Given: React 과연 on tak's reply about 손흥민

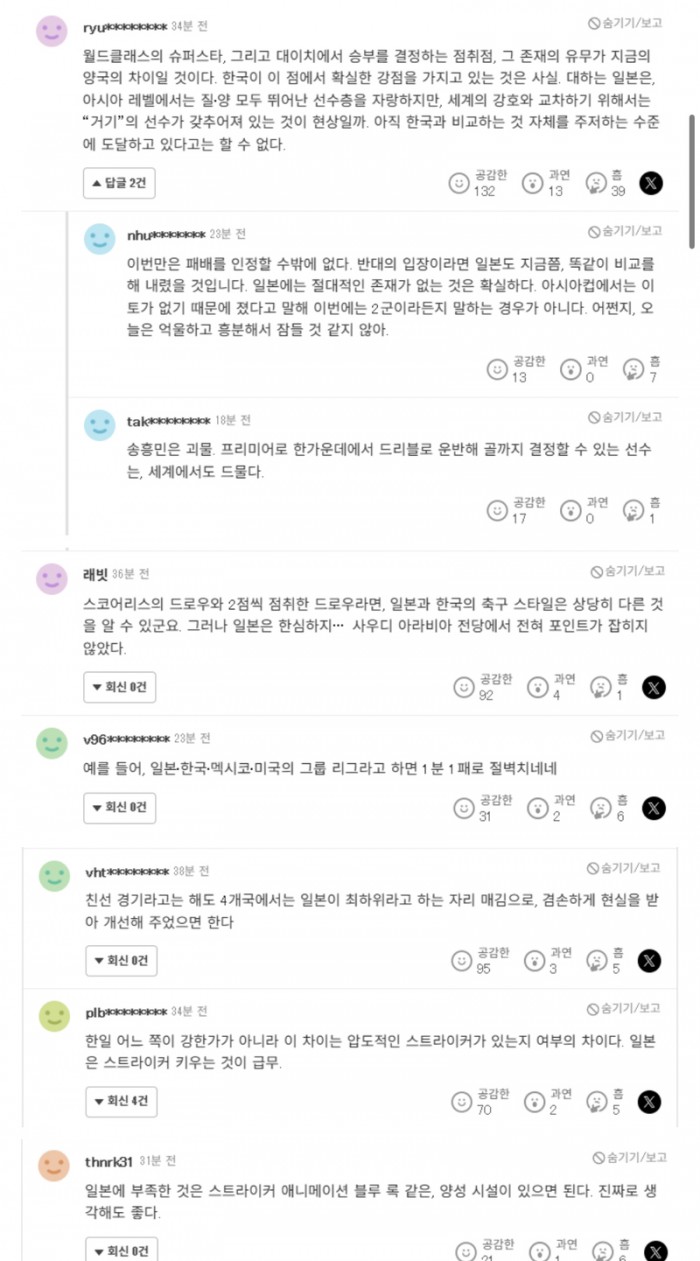Looking at the screenshot, I should tap(571, 510).
